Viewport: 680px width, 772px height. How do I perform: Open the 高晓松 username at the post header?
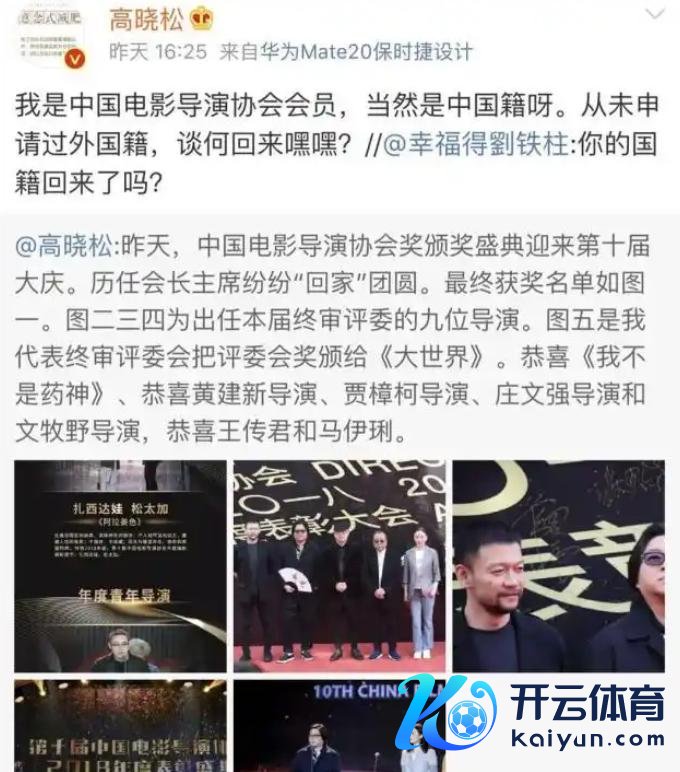tap(145, 17)
